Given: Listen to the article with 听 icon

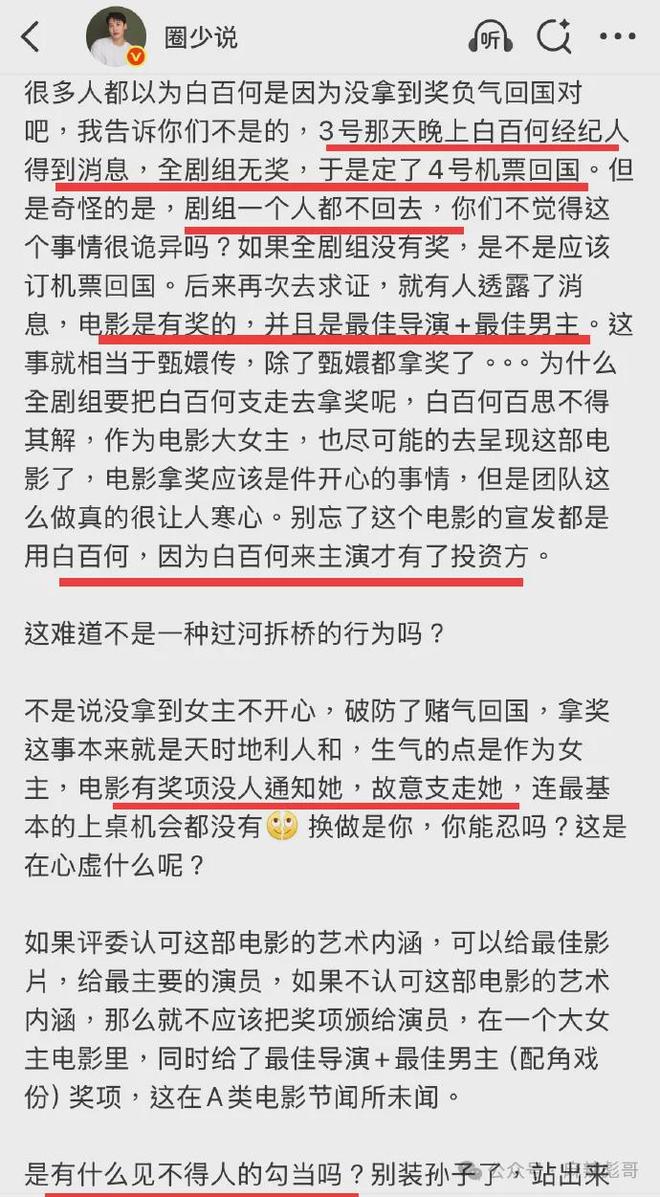Looking at the screenshot, I should point(490,38).
